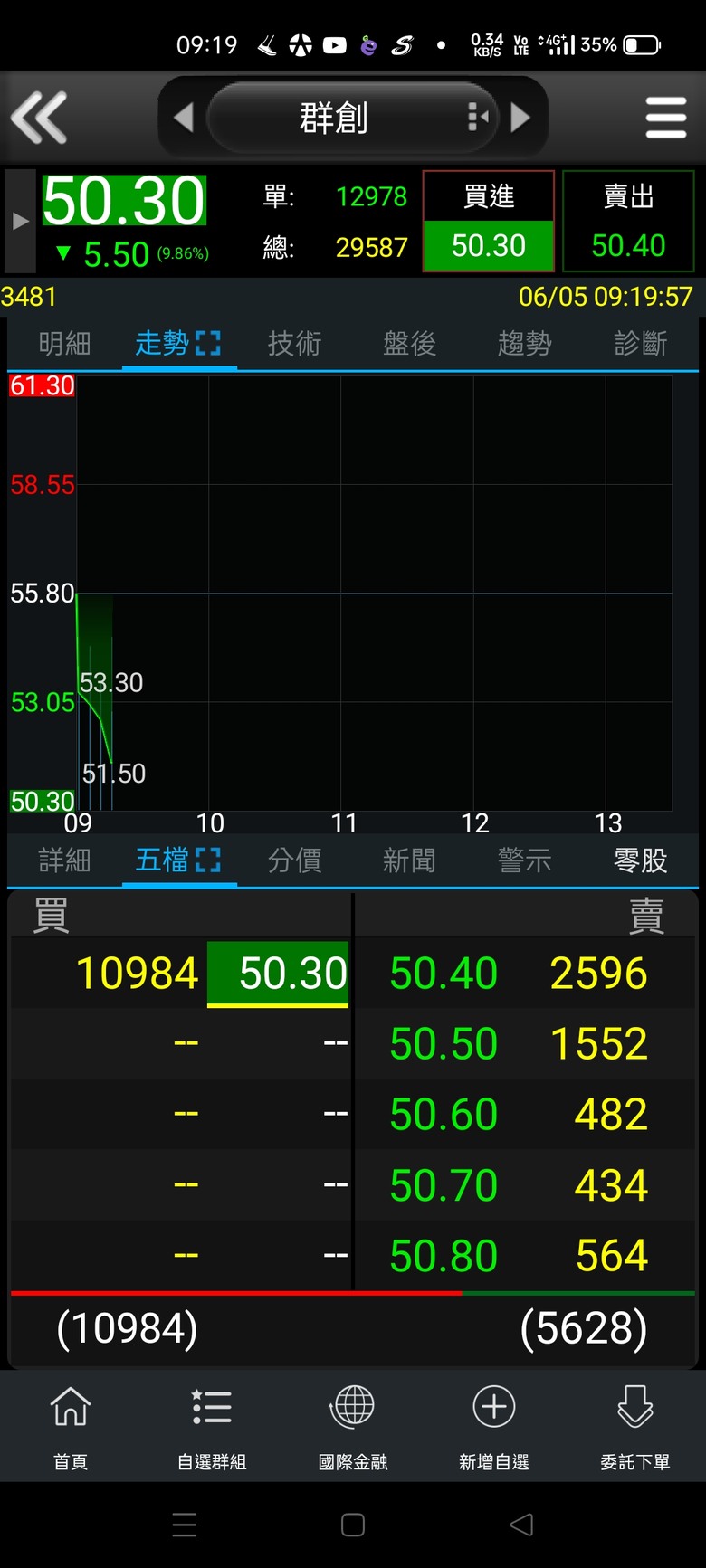
Task: Select the 技術 tab
Action: click(x=294, y=344)
